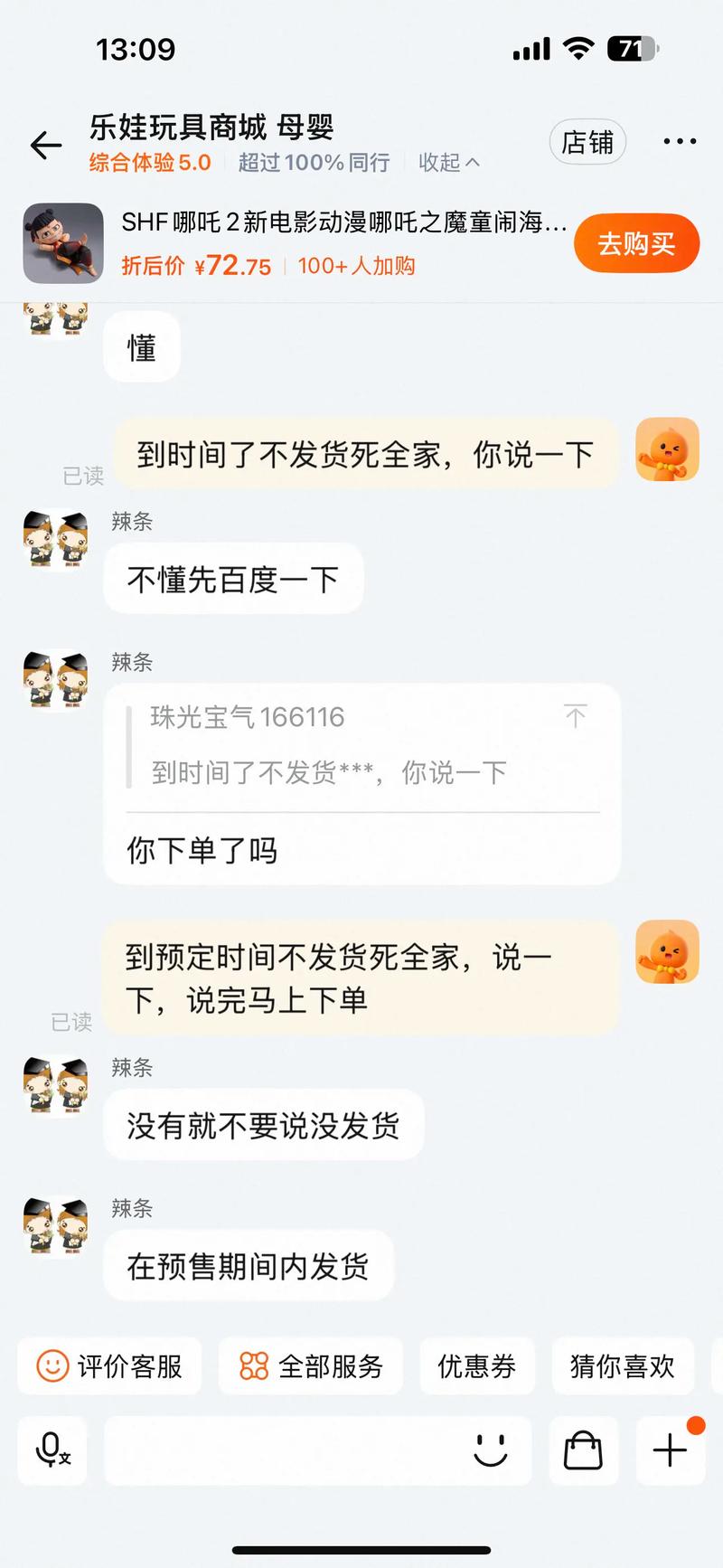The width and height of the screenshot is (723, 1568).
Task: Jump to quoted message via the up arrow
Action: tap(576, 716)
